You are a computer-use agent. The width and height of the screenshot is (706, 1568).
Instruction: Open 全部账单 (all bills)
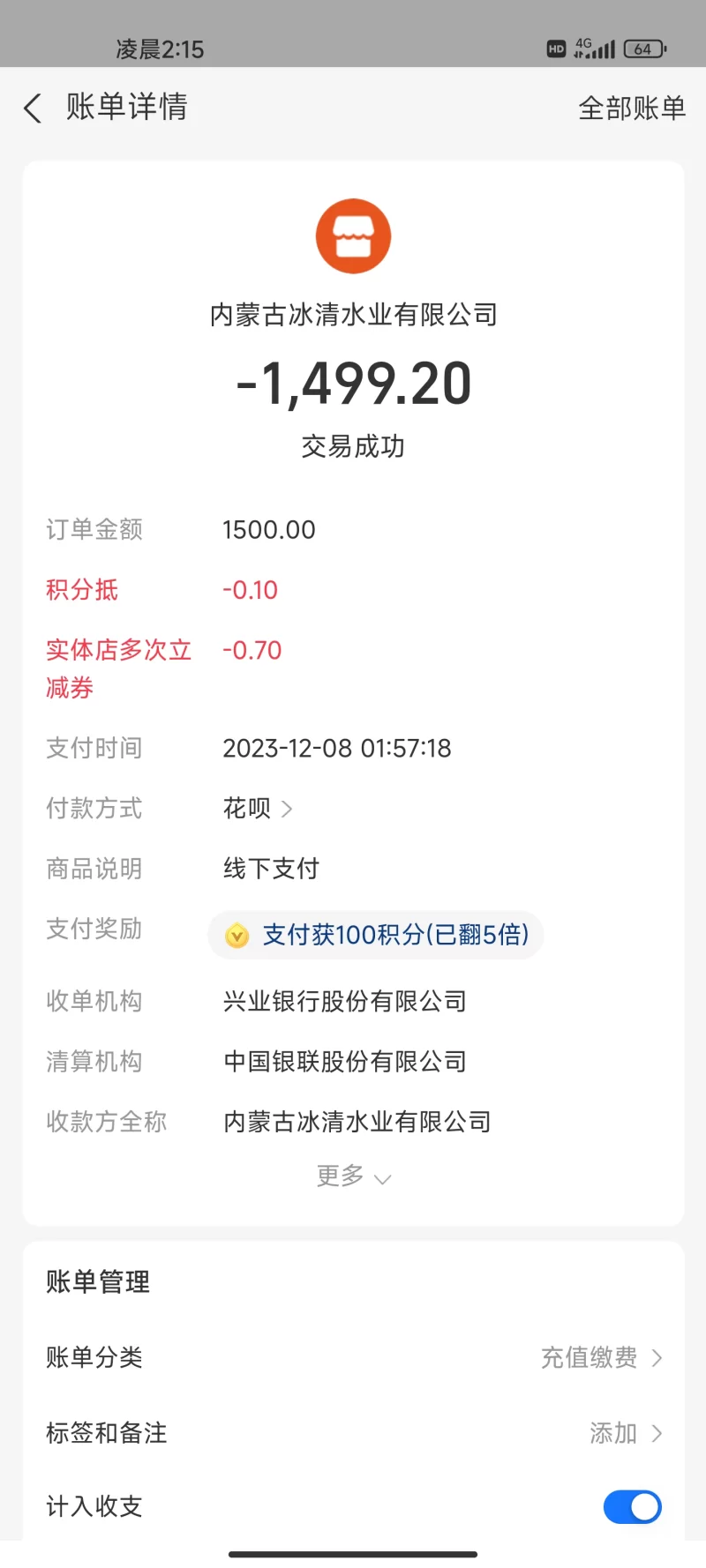(631, 108)
